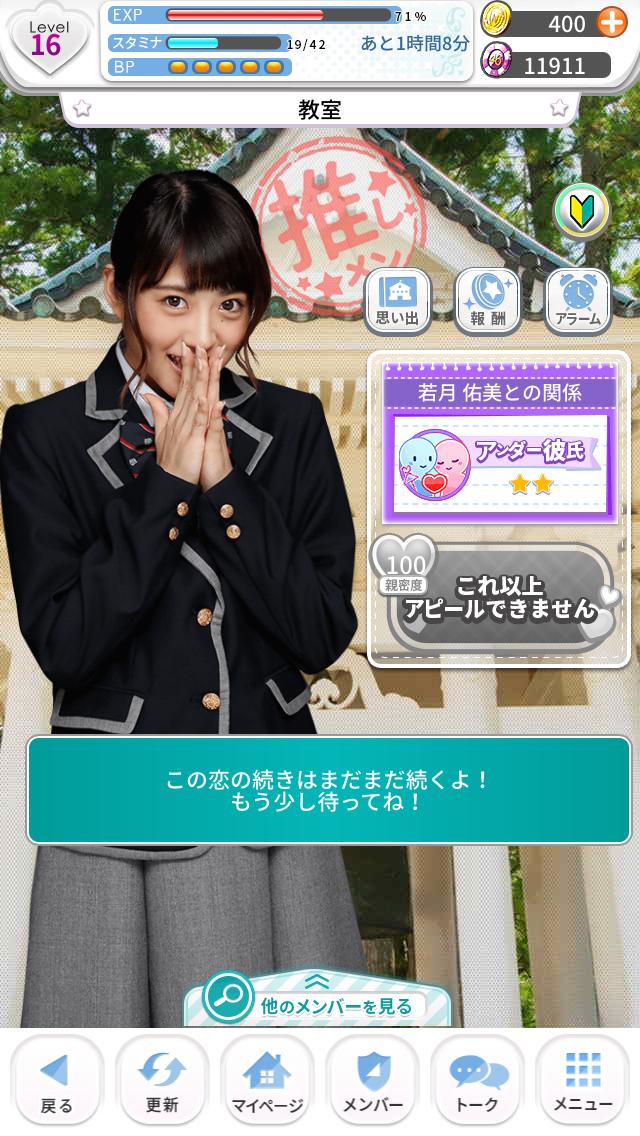
Task: Open the beginner guide badge
Action: (581, 210)
